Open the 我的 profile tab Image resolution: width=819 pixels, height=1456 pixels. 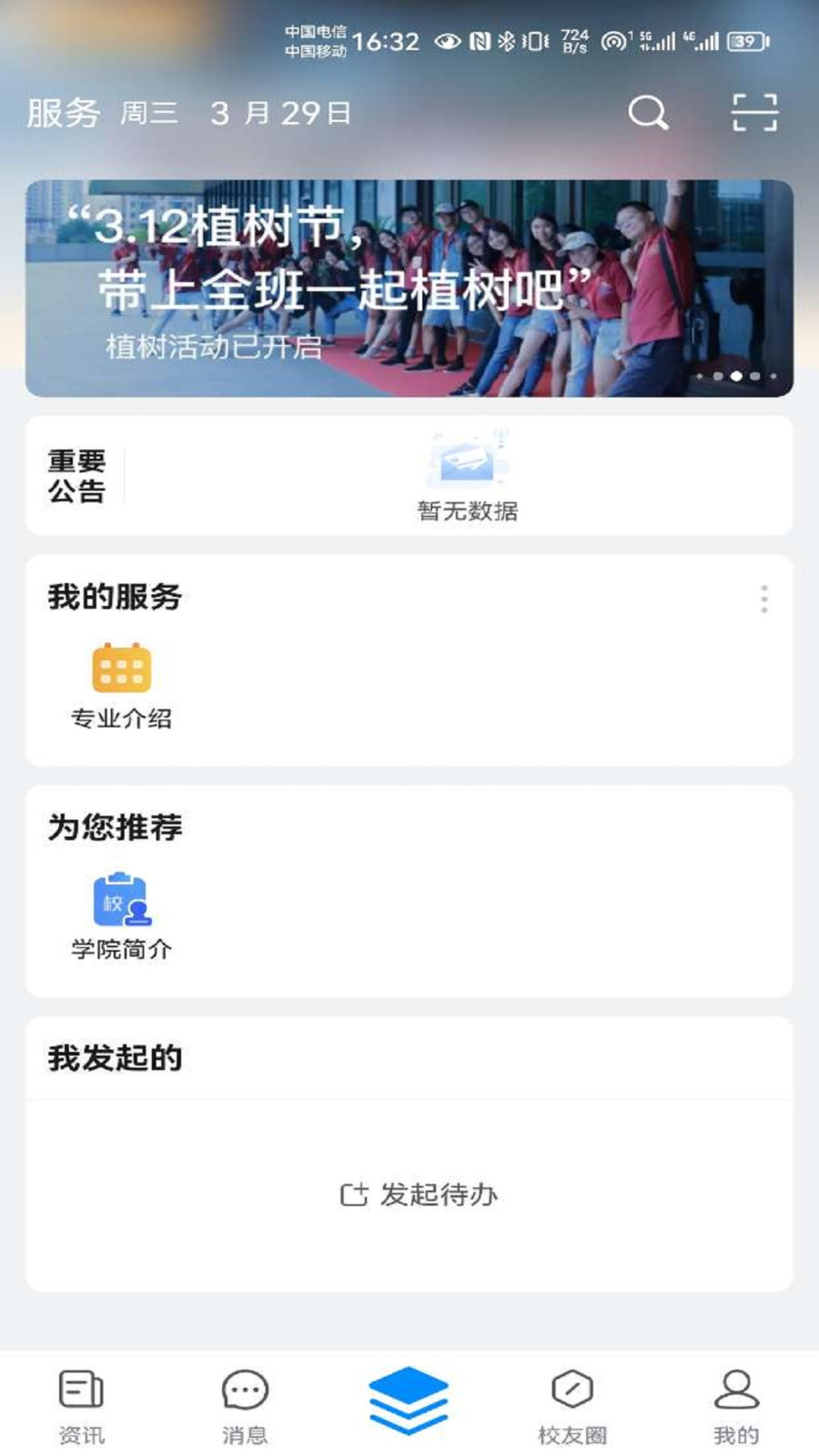(x=736, y=1405)
